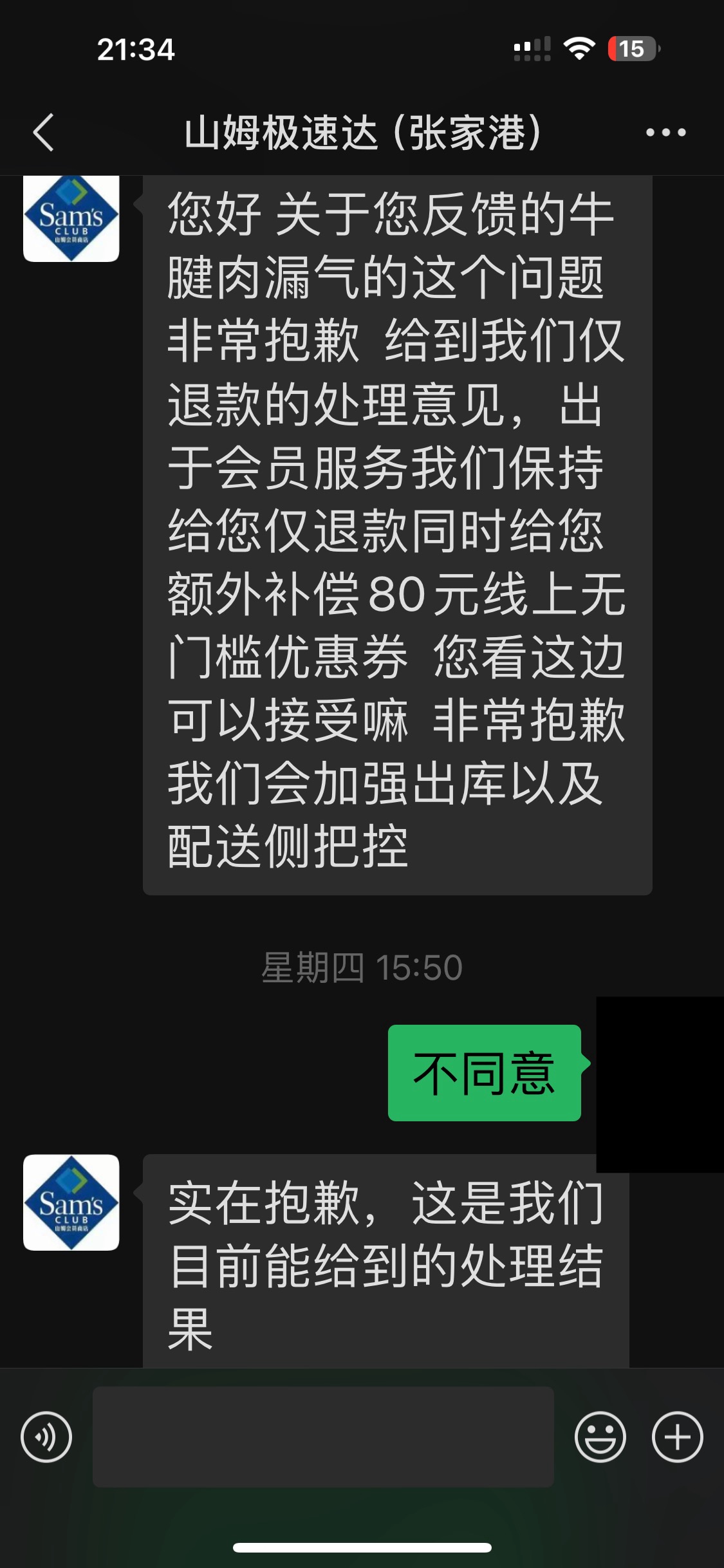The height and width of the screenshot is (1568, 724).
Task: Open the emoji sticker panel
Action: pyautogui.click(x=600, y=1437)
